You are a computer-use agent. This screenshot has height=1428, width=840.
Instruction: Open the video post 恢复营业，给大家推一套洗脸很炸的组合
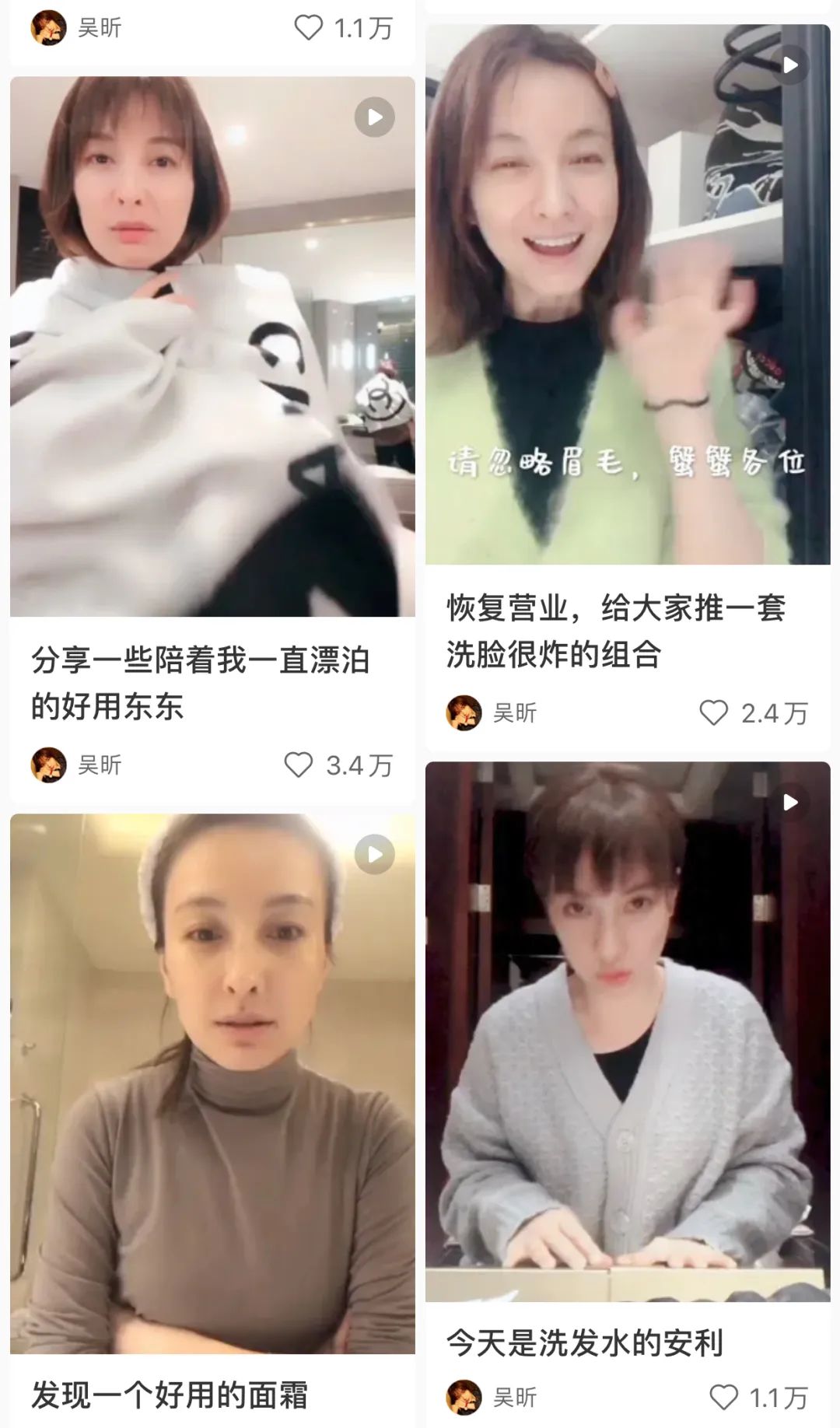click(627, 296)
